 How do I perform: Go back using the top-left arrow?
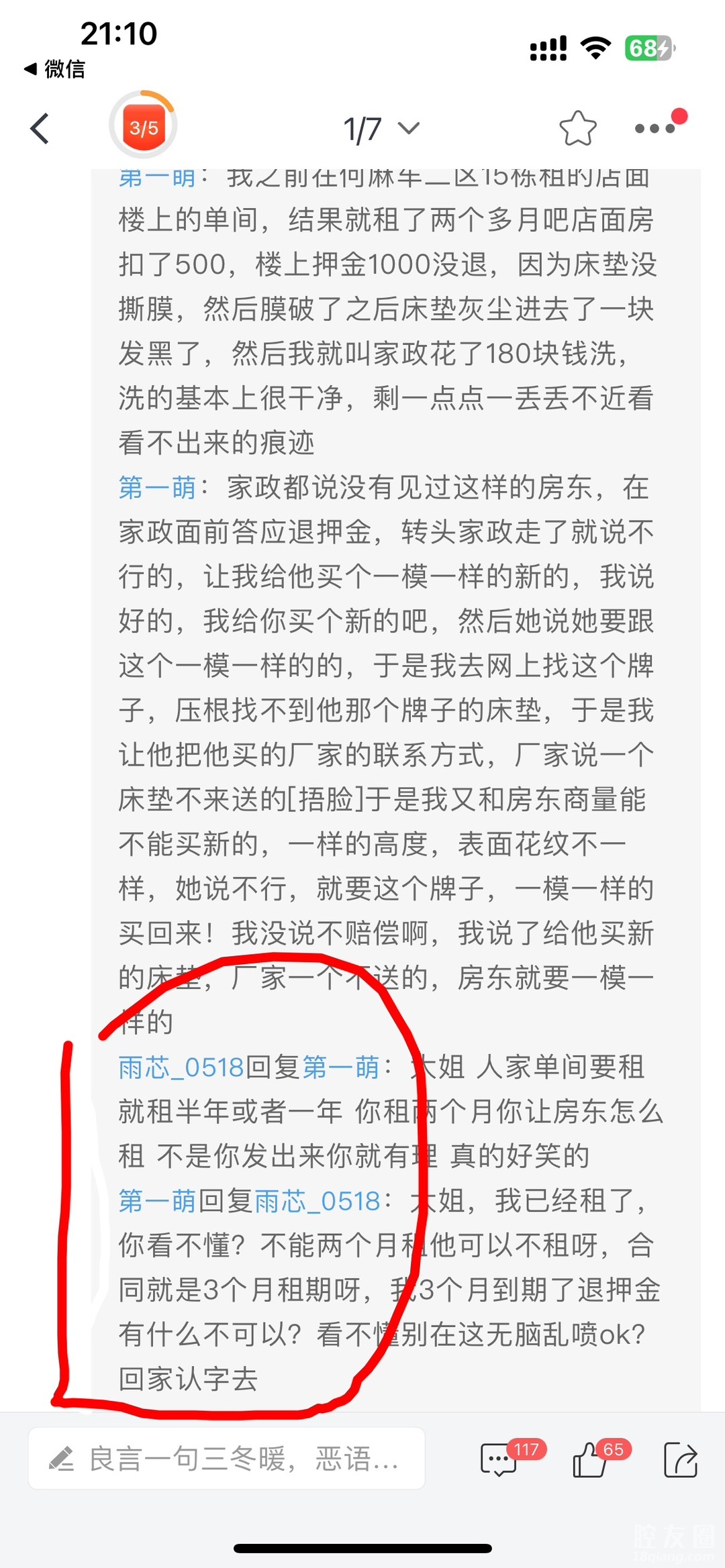coord(40,128)
